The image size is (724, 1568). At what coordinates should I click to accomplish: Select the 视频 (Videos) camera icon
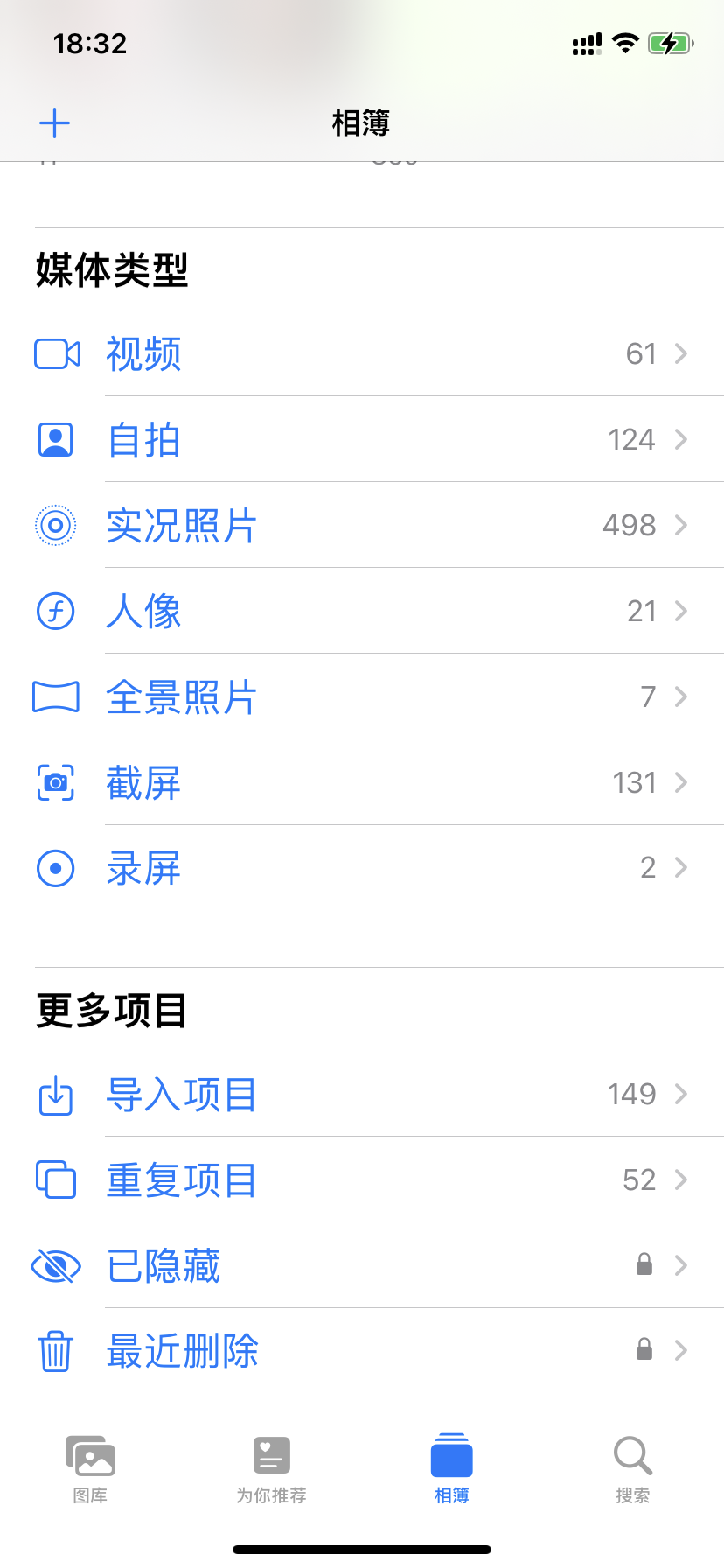(x=56, y=353)
